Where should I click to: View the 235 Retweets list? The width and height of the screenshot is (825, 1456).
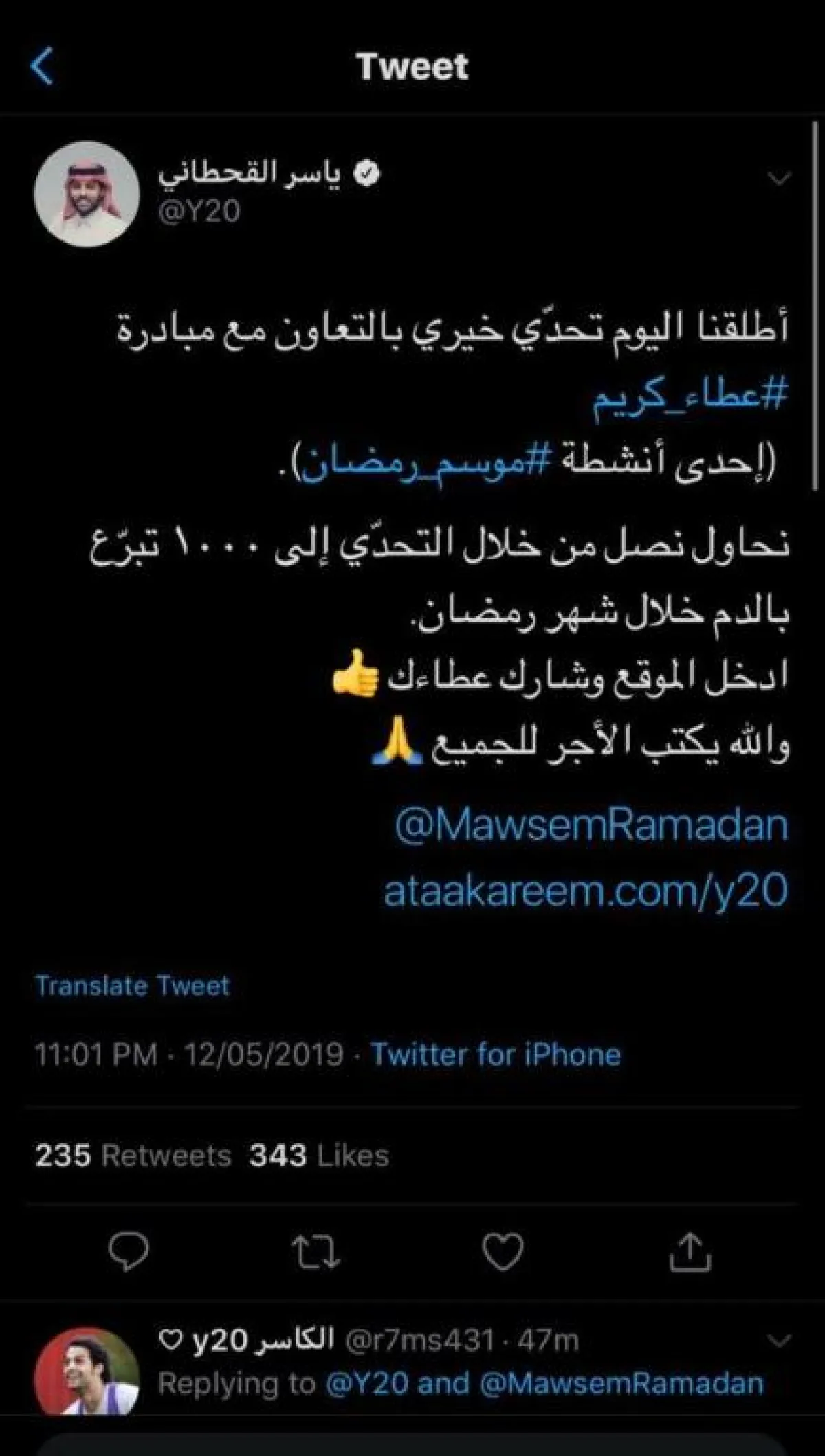(133, 1156)
